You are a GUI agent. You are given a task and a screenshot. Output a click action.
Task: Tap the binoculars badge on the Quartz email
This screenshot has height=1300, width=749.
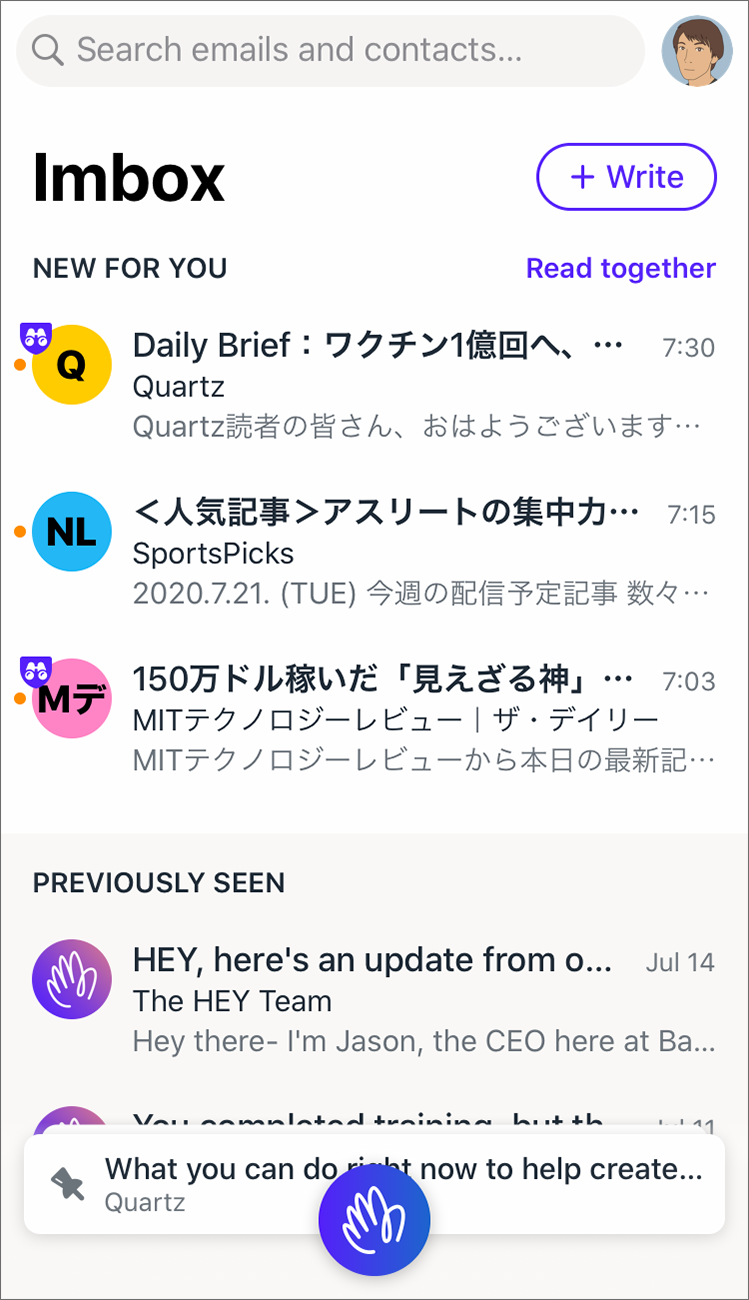38,339
